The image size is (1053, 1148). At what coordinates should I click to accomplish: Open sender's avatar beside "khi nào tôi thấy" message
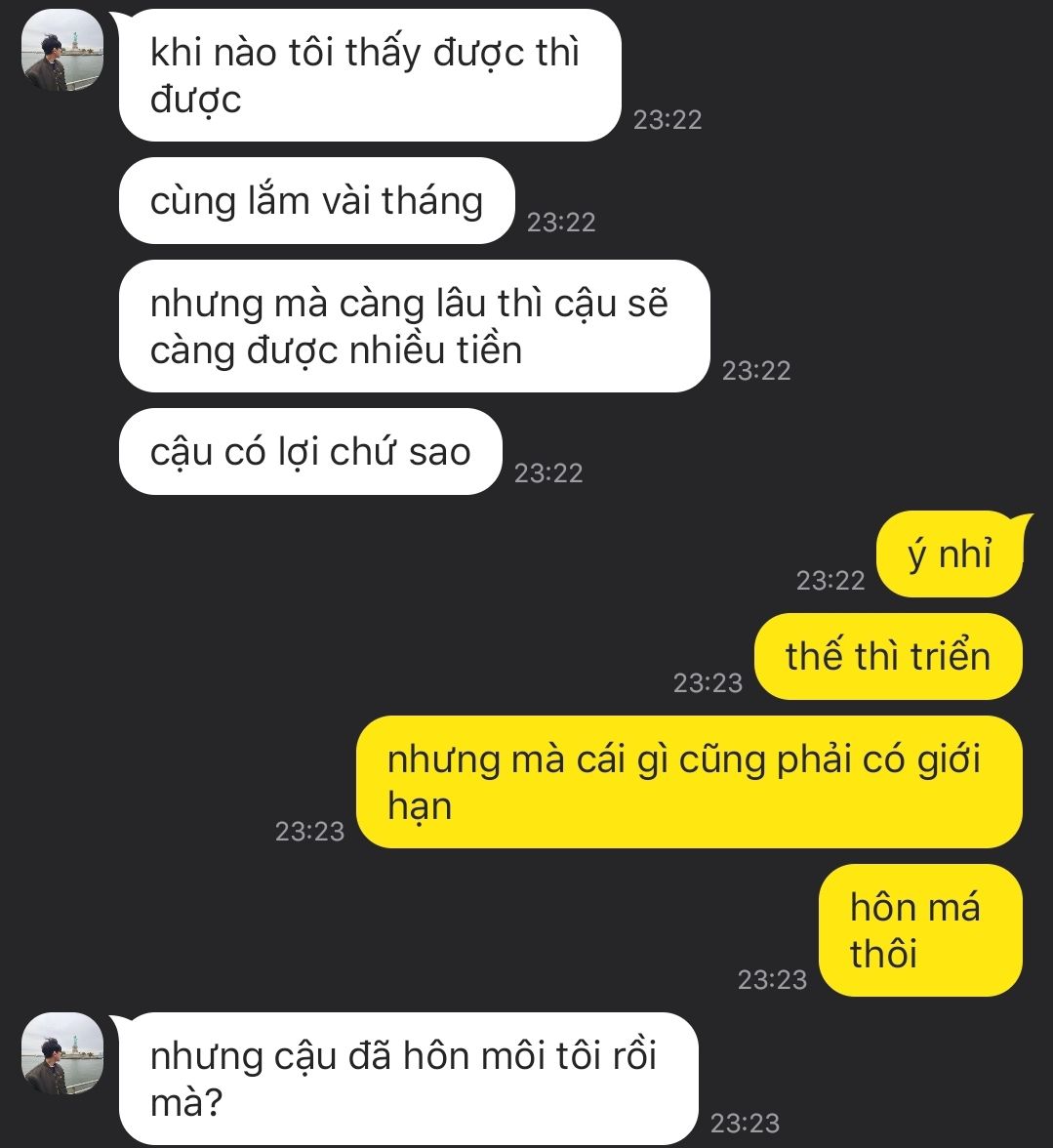[x=61, y=57]
